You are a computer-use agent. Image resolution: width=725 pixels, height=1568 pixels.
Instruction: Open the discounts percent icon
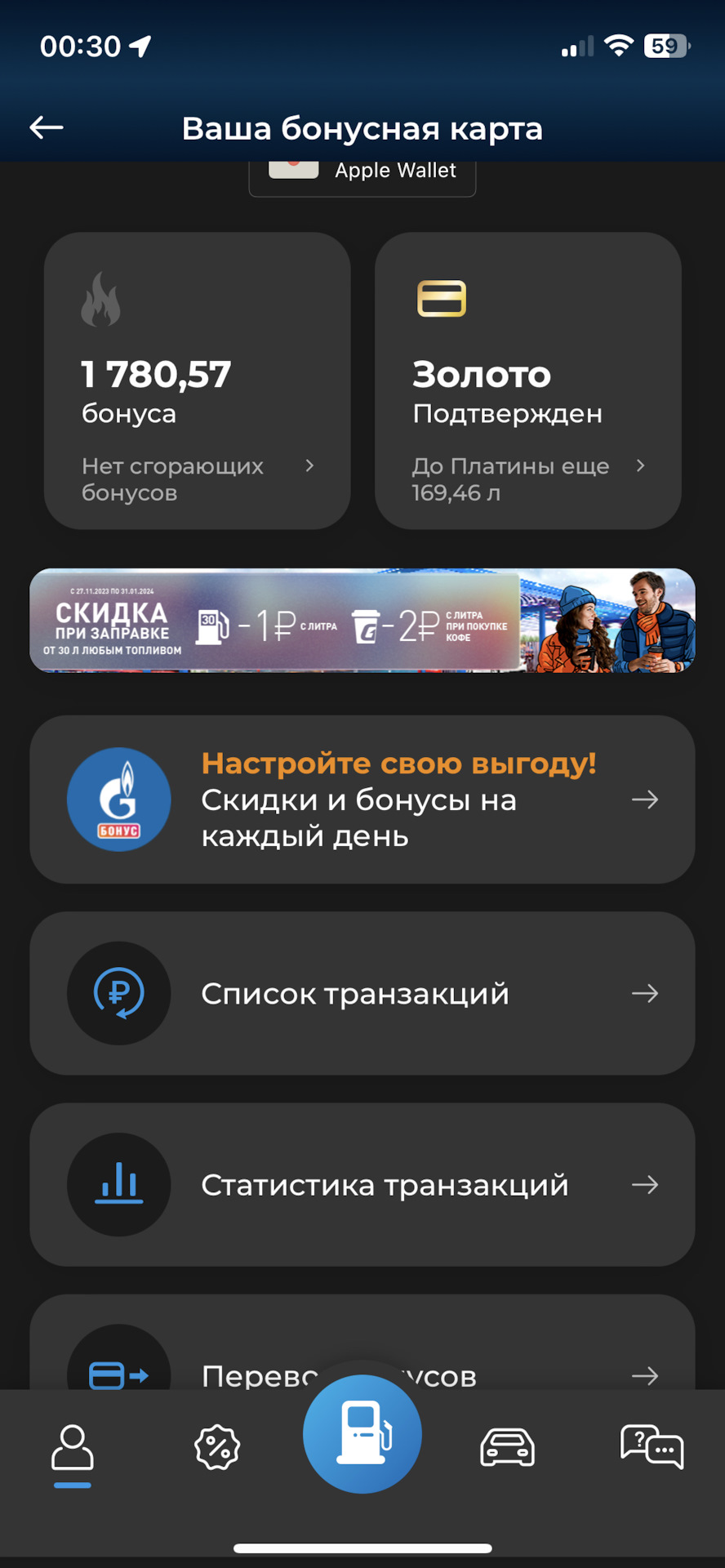click(217, 1445)
